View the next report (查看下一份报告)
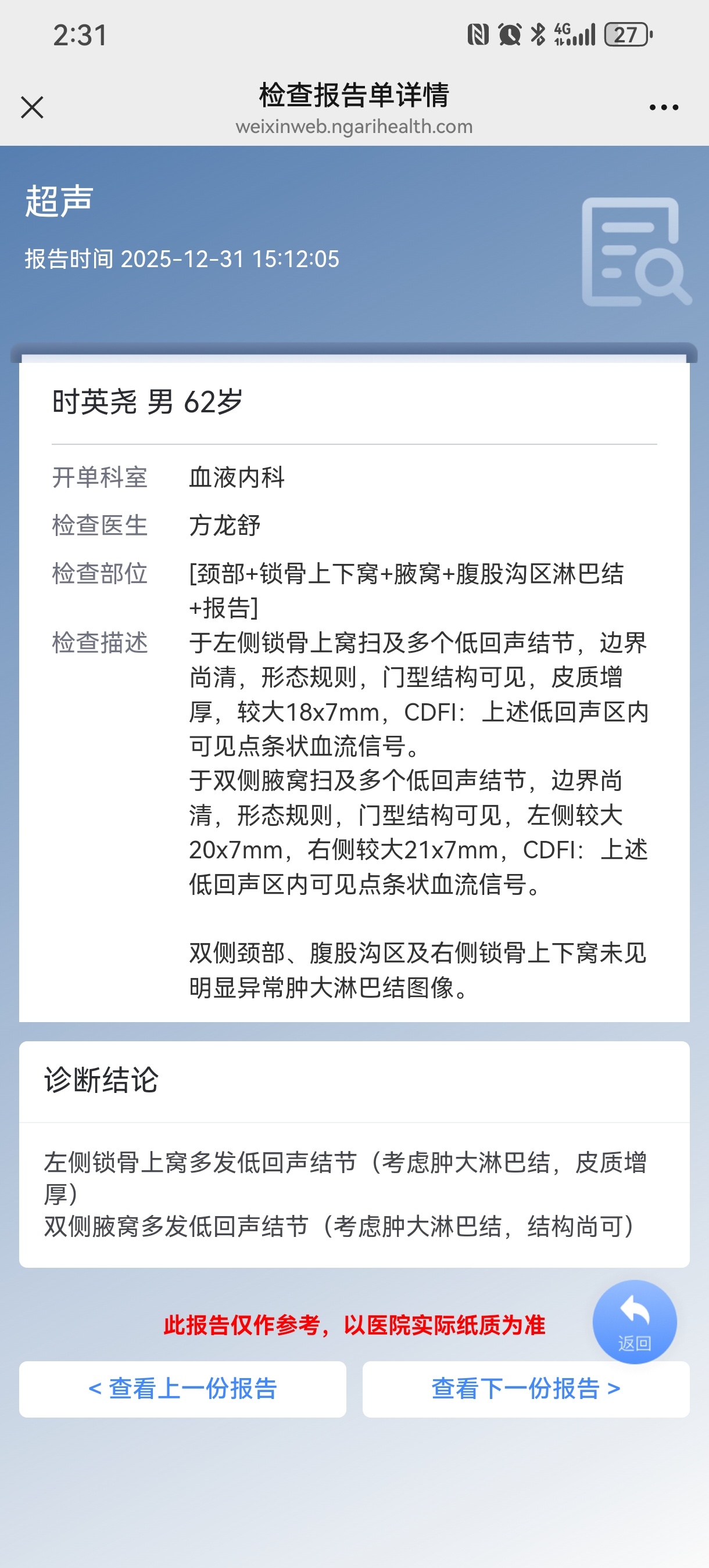The height and width of the screenshot is (1568, 709). point(526,1389)
